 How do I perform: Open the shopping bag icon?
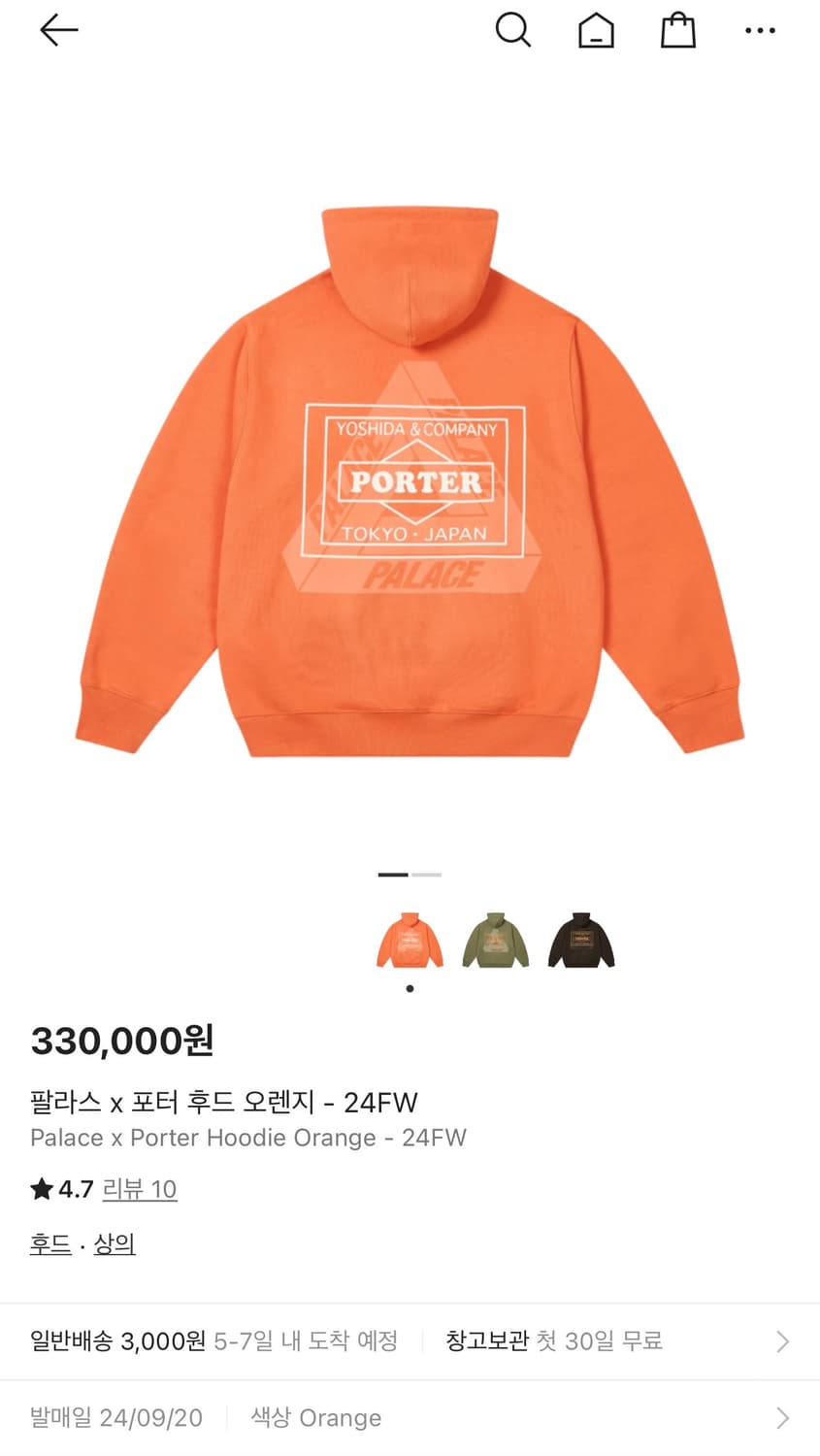point(677,30)
